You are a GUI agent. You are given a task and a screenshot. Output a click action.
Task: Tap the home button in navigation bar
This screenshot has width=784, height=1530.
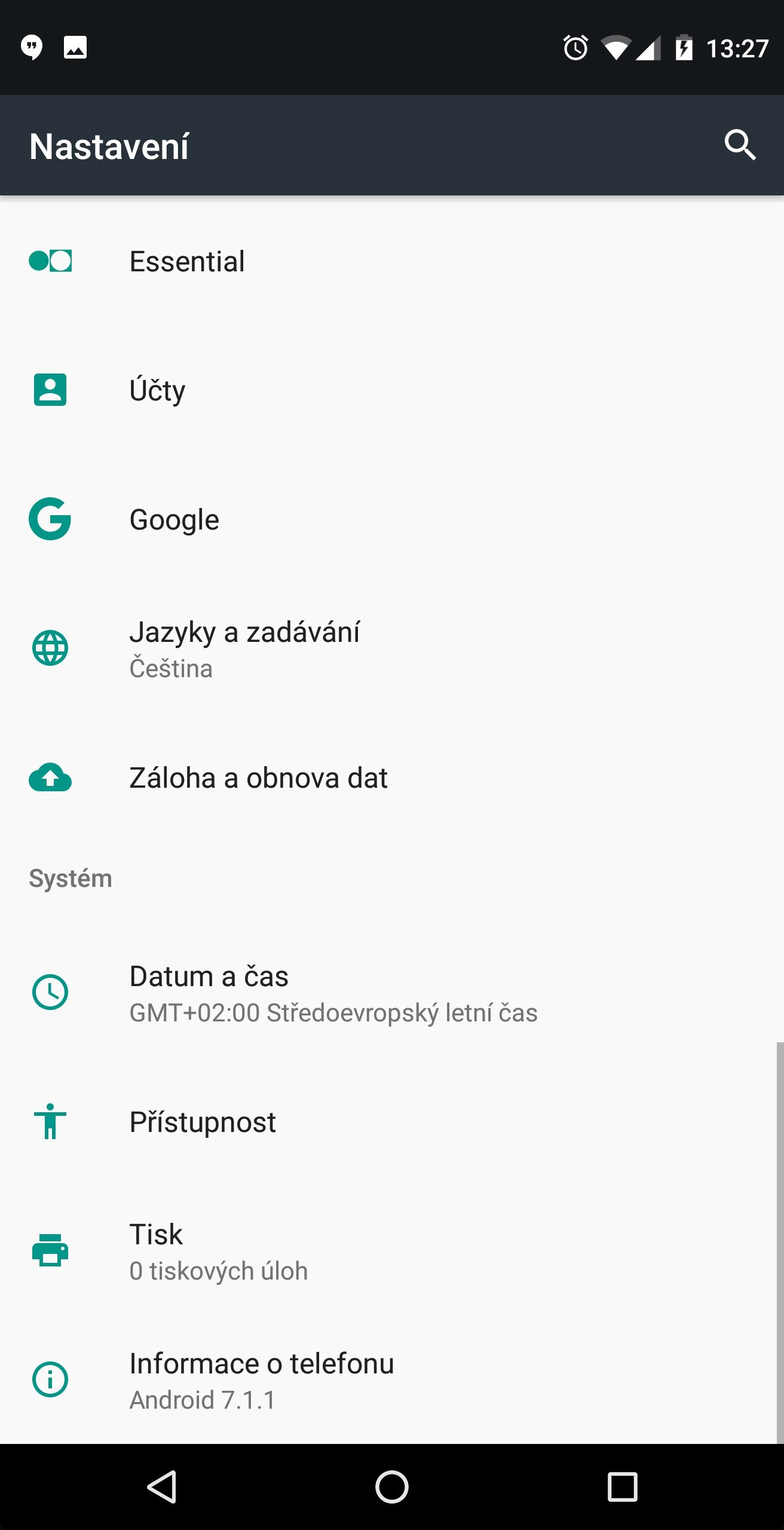(x=392, y=1486)
